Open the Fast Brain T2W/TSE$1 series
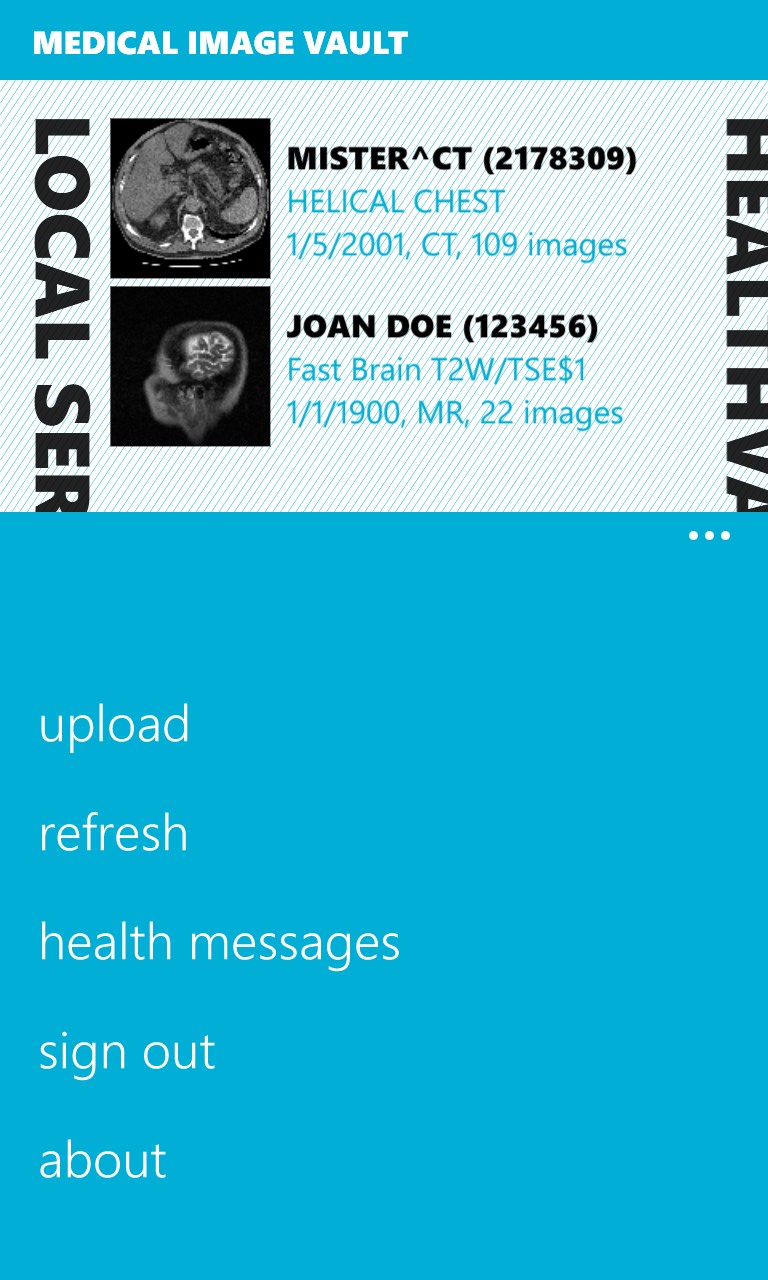Screen dimensions: 768x1280 point(435,369)
